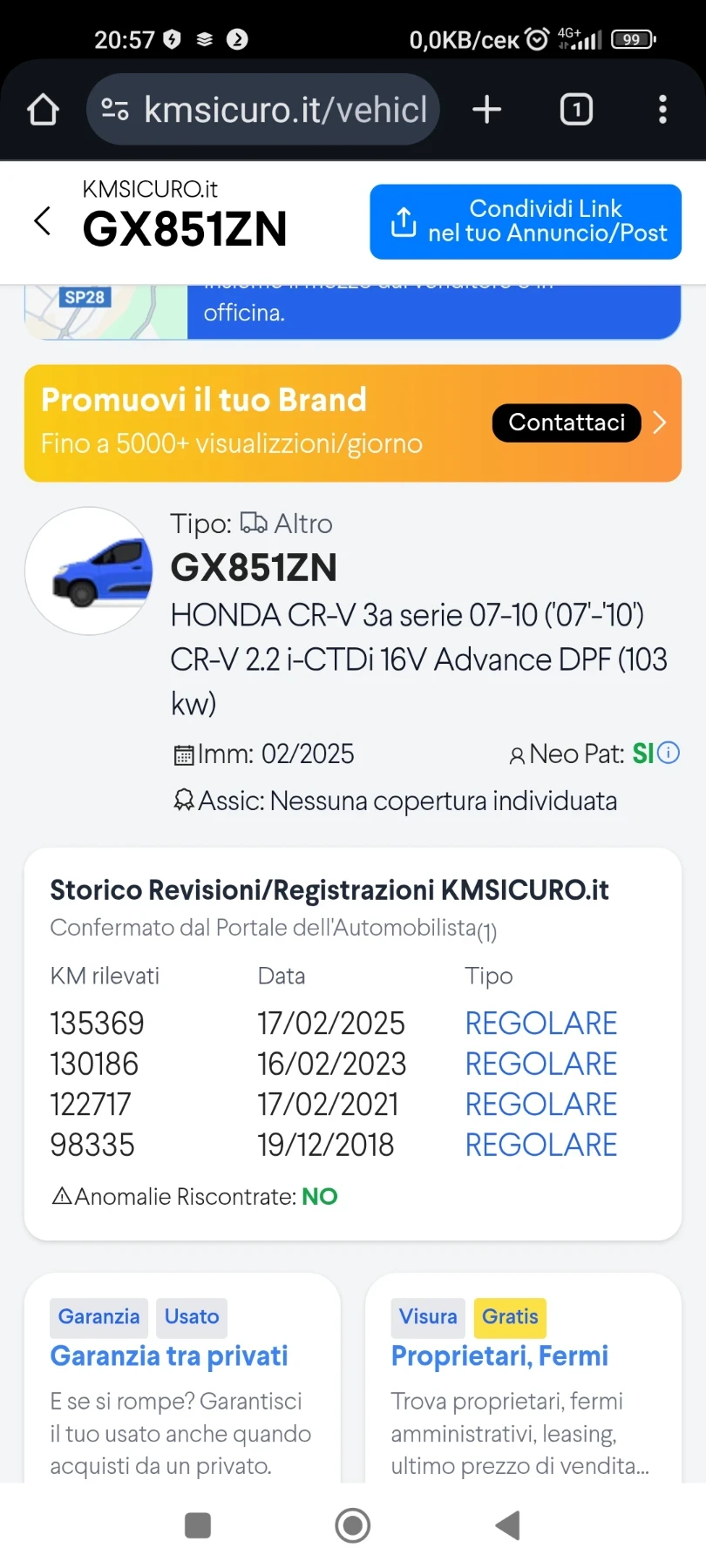Image resolution: width=706 pixels, height=1568 pixels.
Task: Open the browser home page
Action: [43, 110]
